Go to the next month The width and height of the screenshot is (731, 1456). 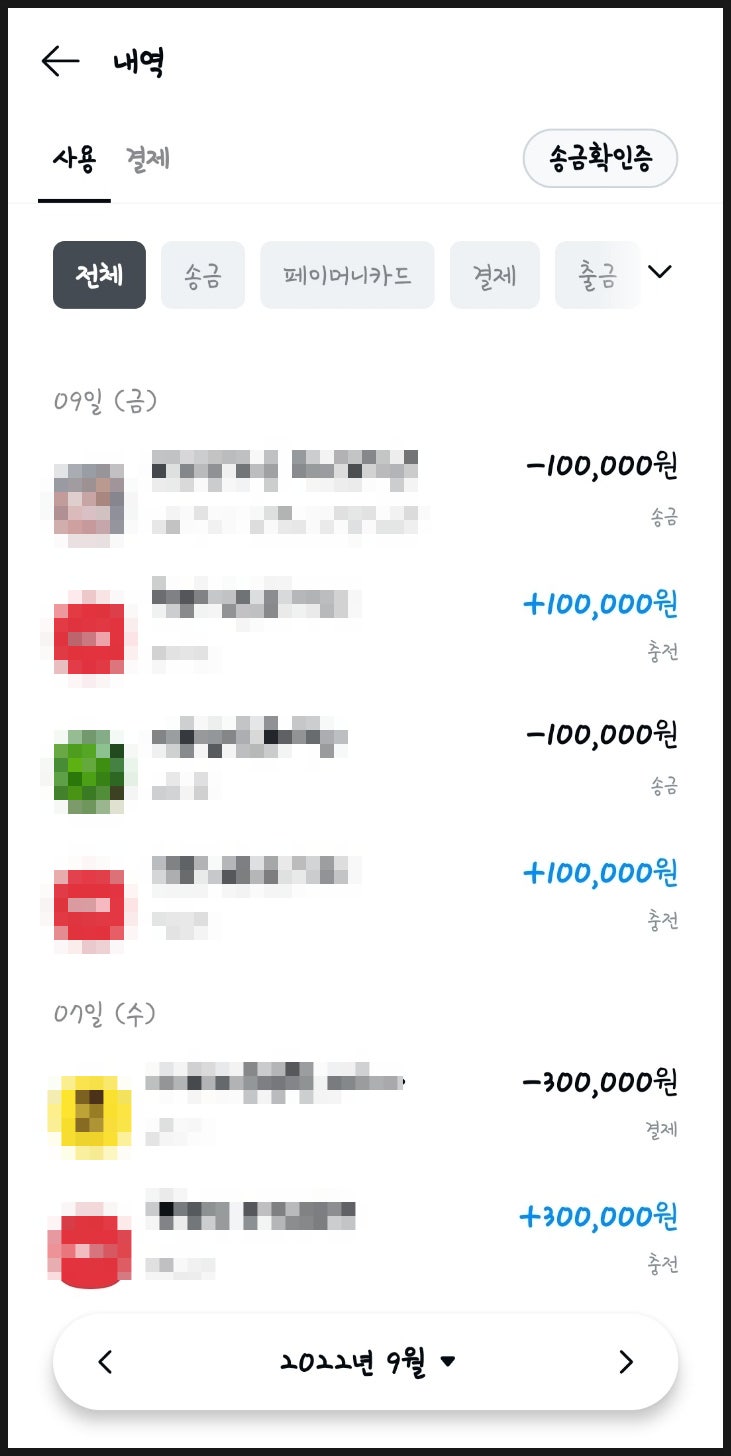pyautogui.click(x=626, y=1362)
